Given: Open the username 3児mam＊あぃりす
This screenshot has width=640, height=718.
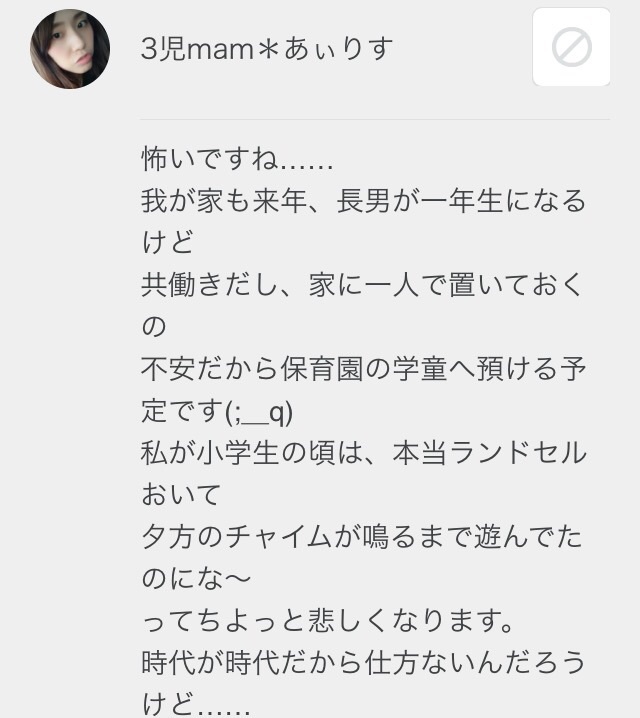Looking at the screenshot, I should (x=267, y=48).
